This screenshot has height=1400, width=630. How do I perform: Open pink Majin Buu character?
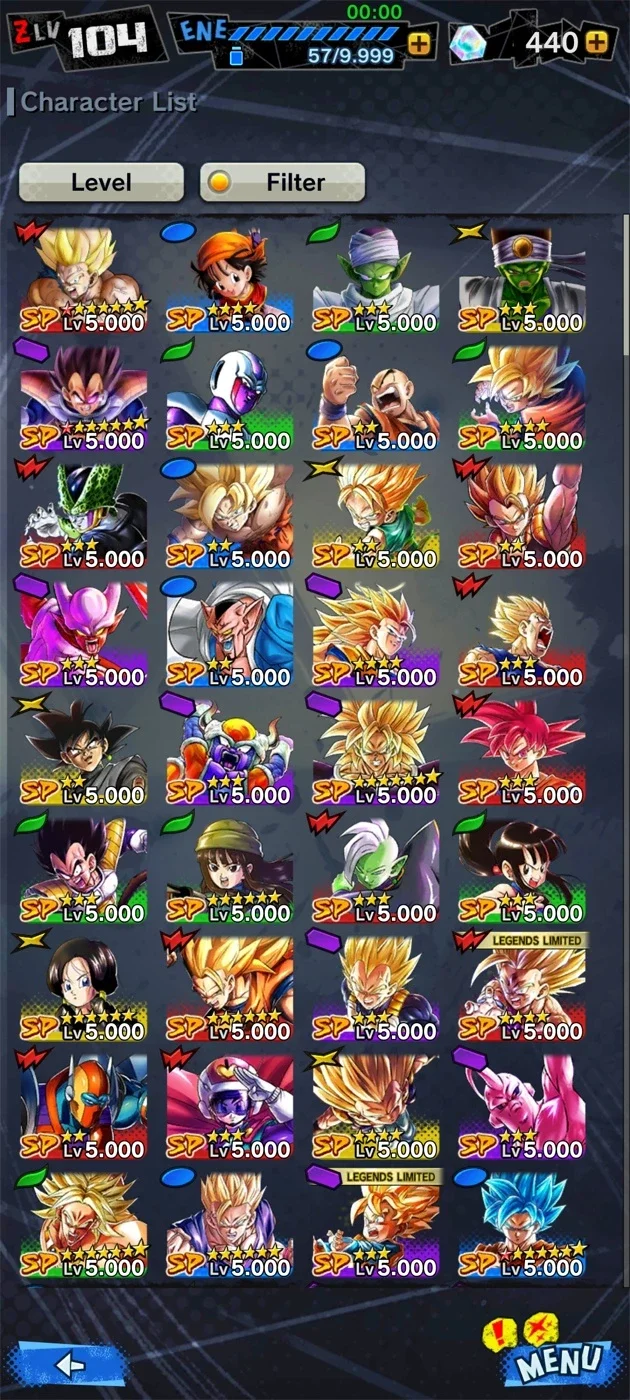(x=522, y=1106)
